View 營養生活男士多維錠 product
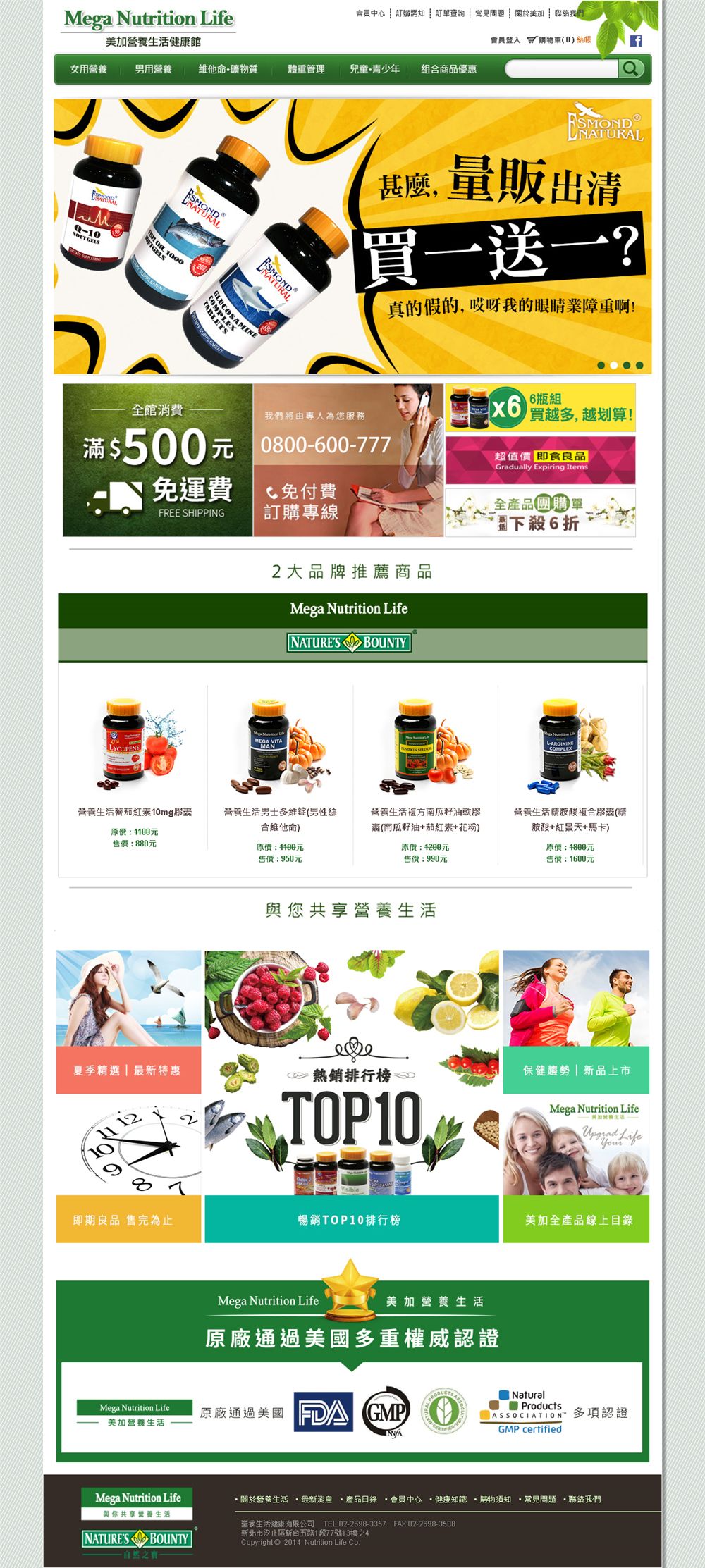The image size is (705, 1568). click(x=280, y=819)
